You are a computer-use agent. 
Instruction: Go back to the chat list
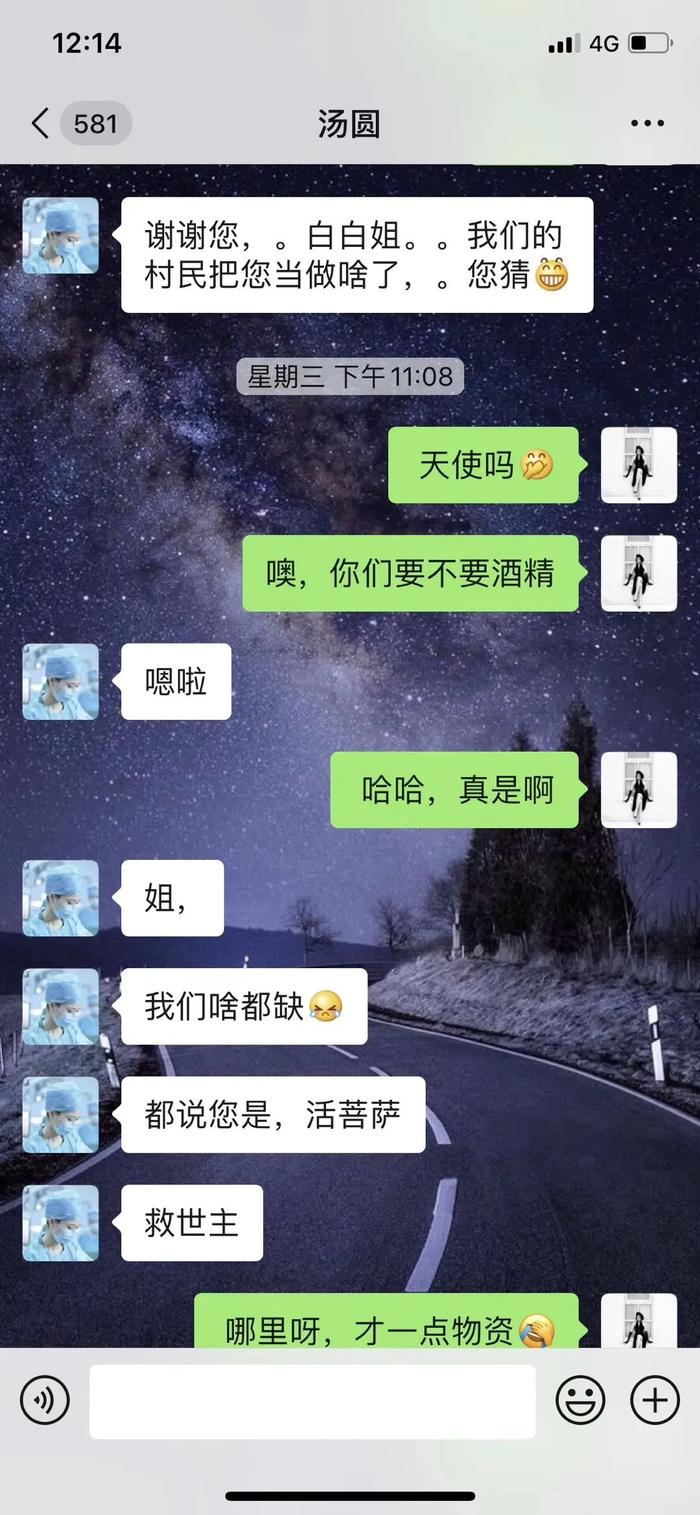(40, 124)
